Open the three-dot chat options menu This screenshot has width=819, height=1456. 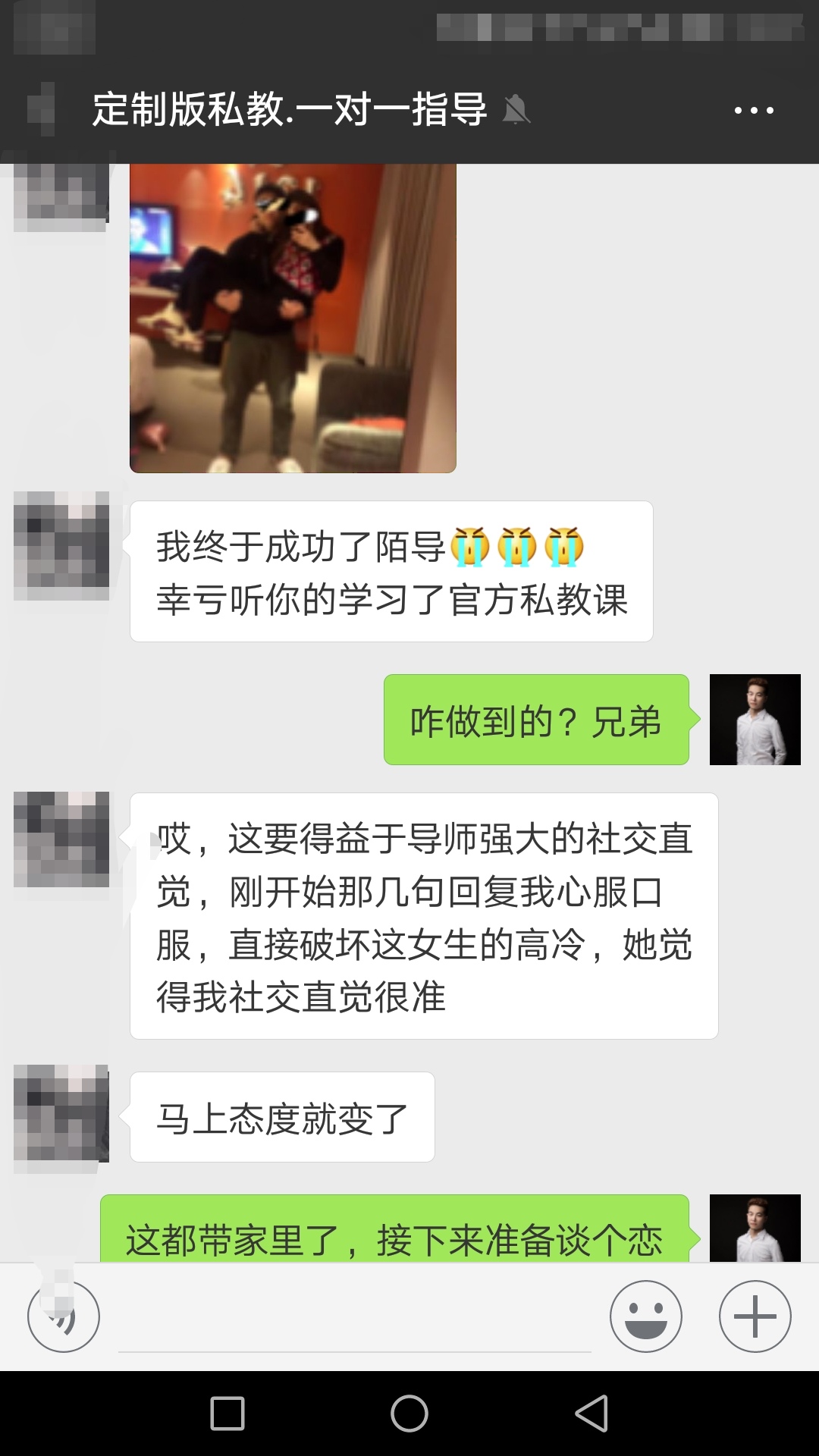coord(754,111)
